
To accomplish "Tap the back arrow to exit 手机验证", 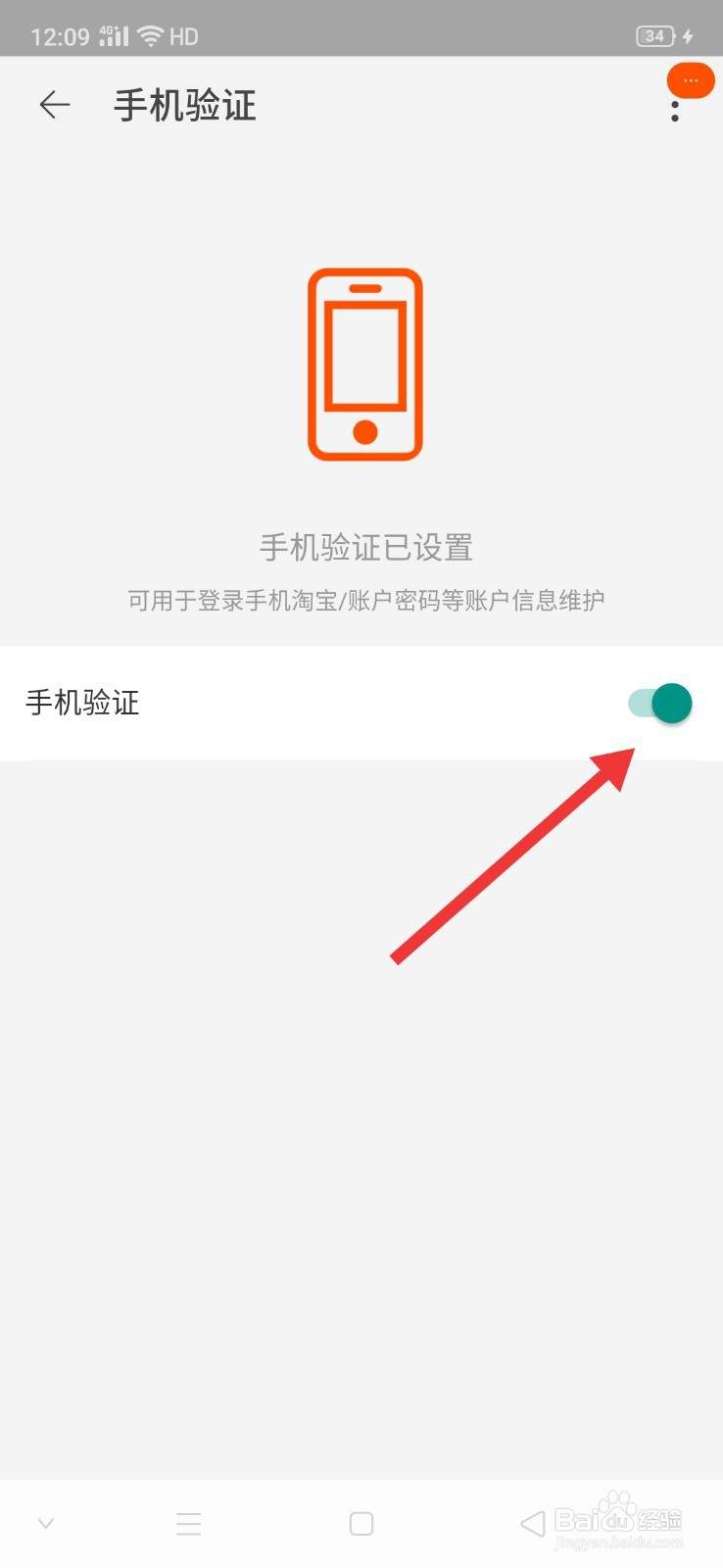I will [54, 105].
